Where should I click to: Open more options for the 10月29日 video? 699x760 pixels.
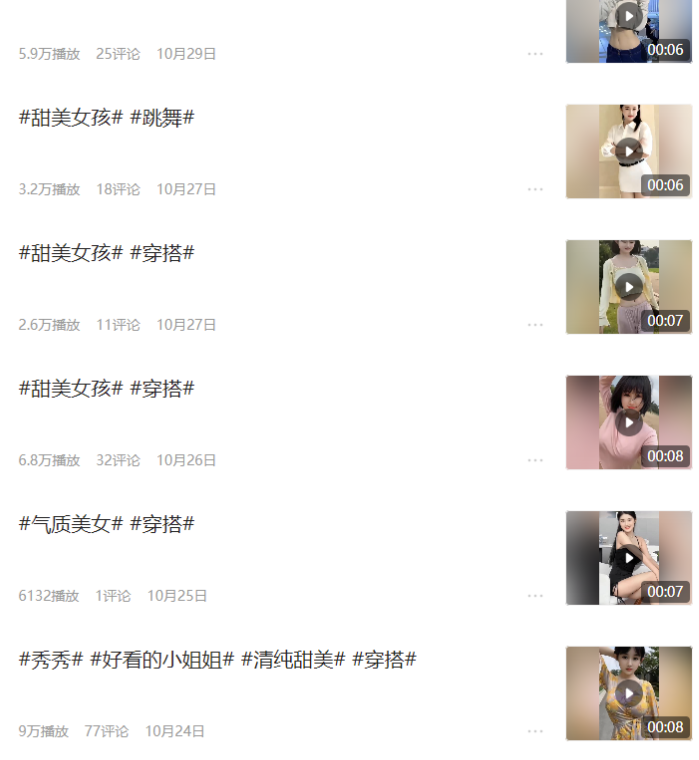(535, 54)
